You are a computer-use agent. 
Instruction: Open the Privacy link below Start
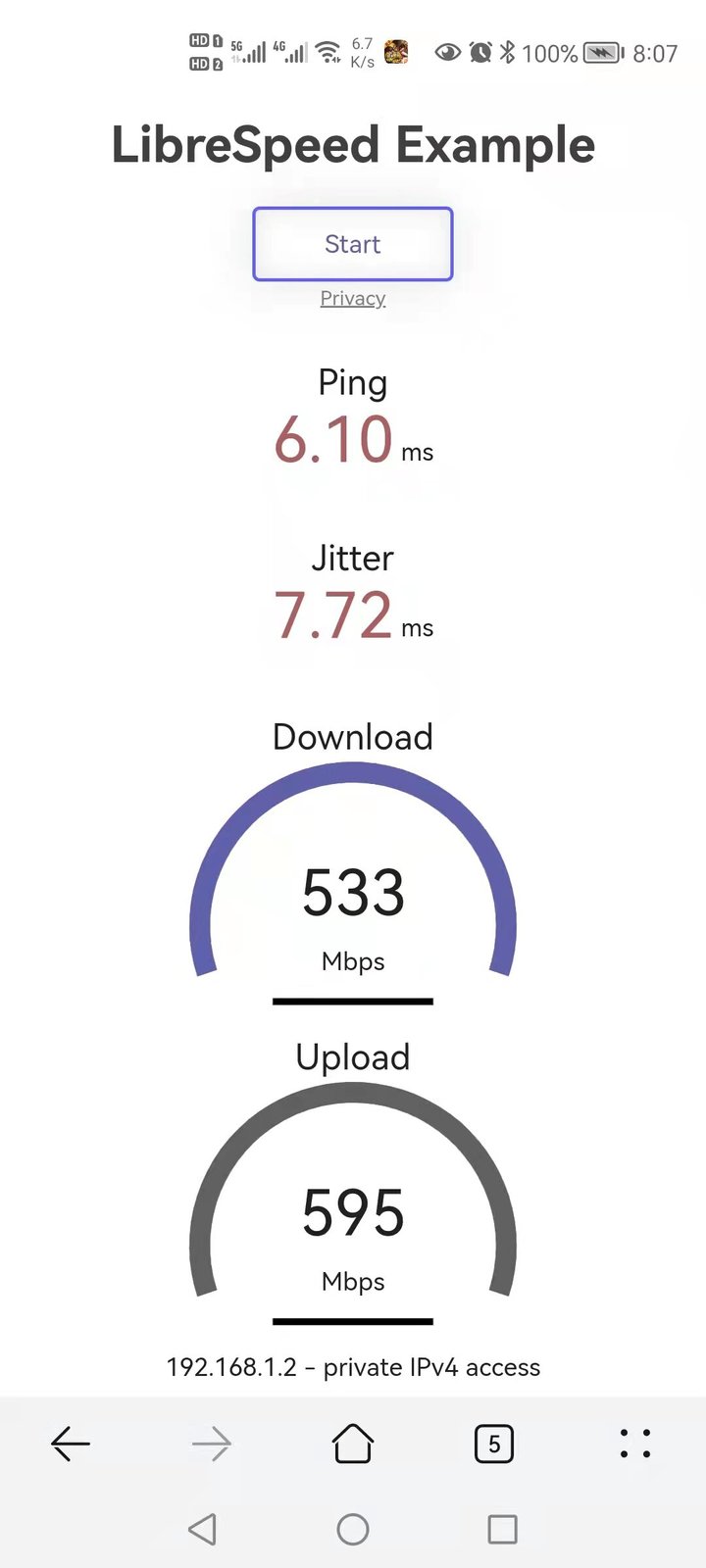(x=352, y=298)
